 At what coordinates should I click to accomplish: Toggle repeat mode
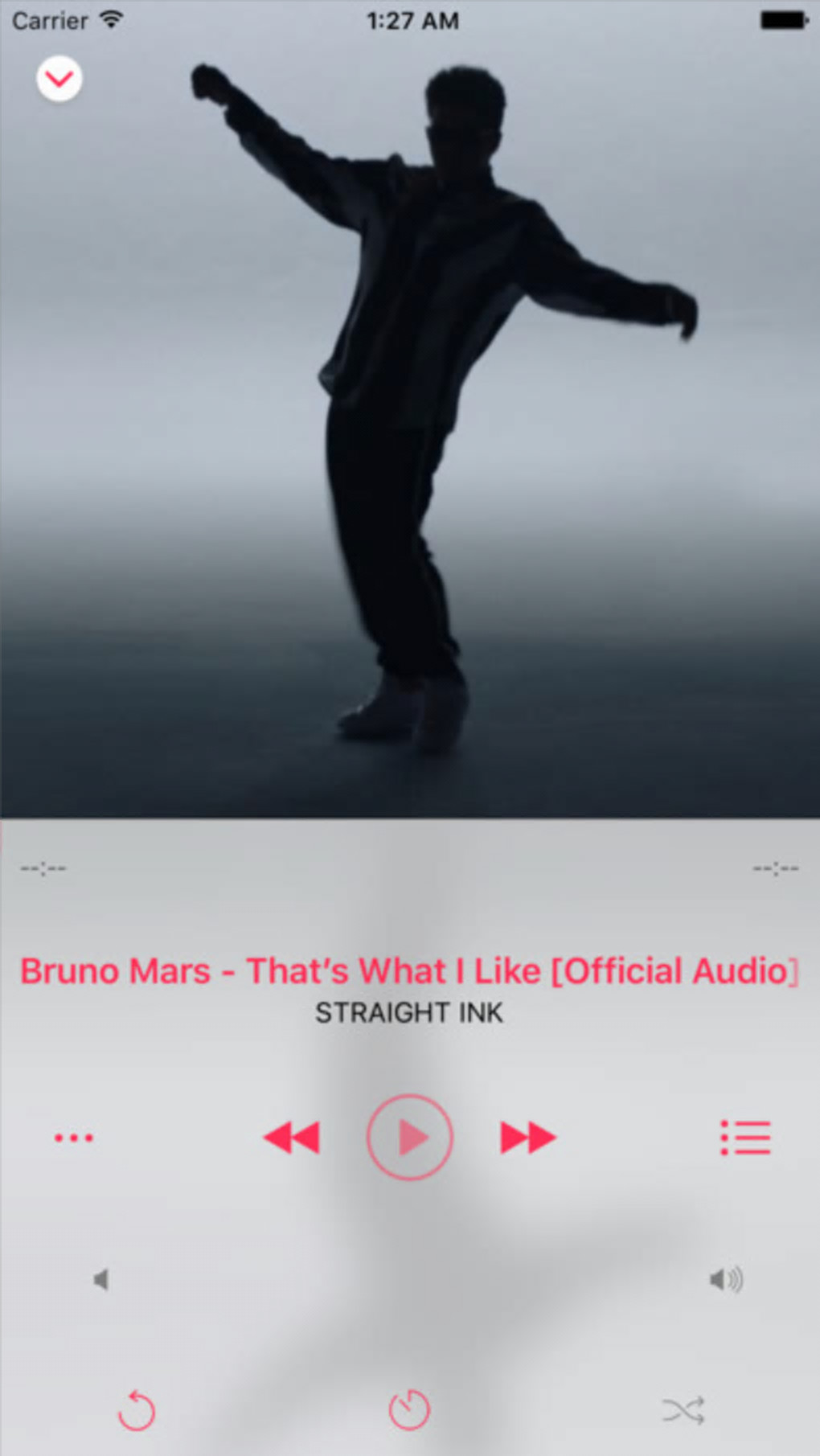[137, 1410]
